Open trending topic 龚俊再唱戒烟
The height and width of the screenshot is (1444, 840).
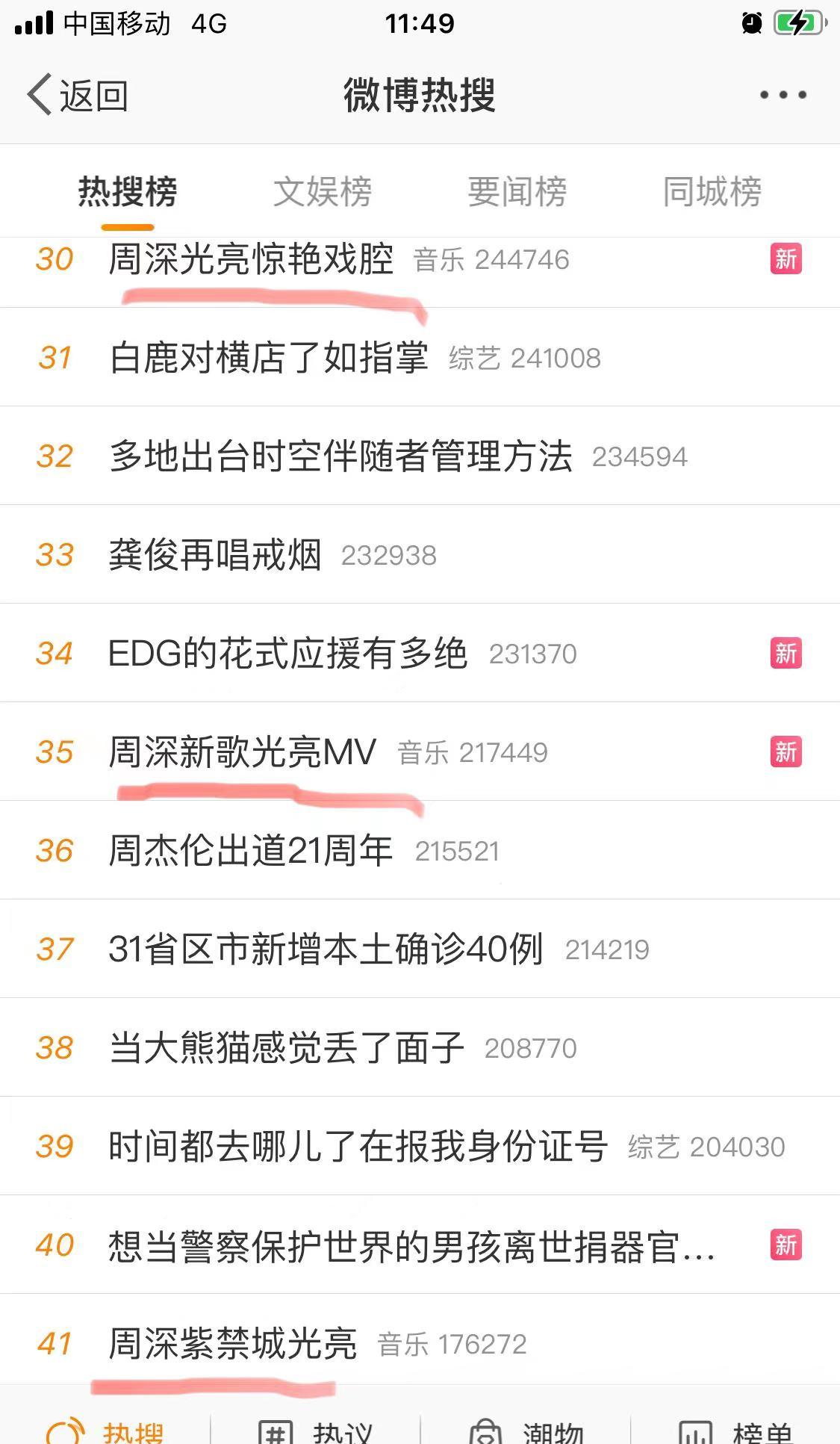[420, 554]
